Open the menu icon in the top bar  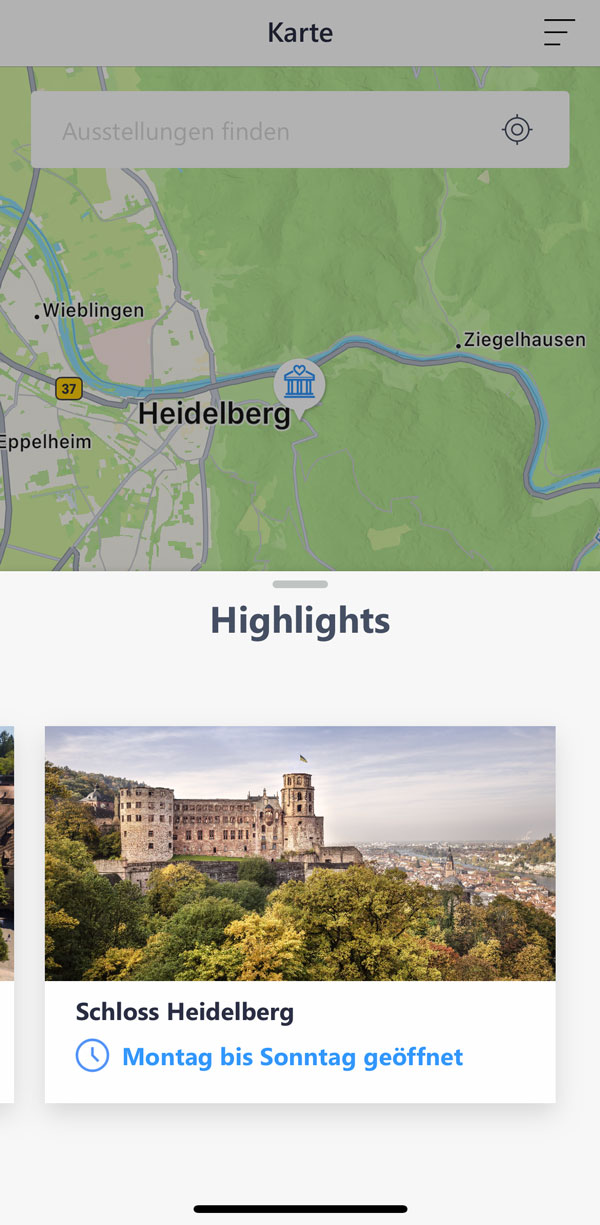click(559, 32)
